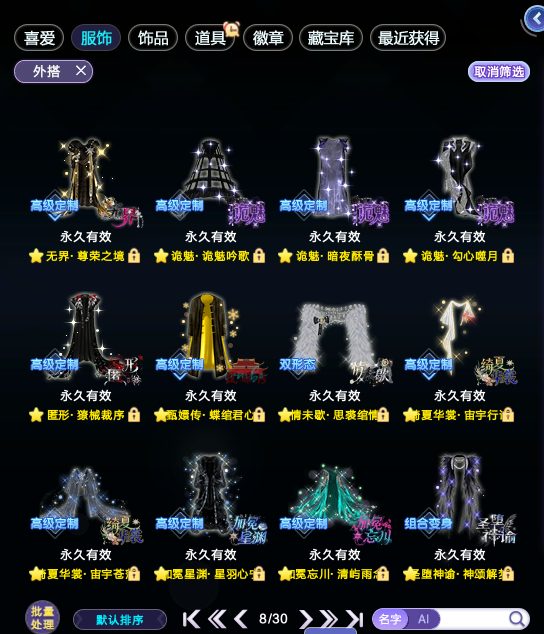
Task: Open 批量处理 batch processing
Action: tap(42, 617)
